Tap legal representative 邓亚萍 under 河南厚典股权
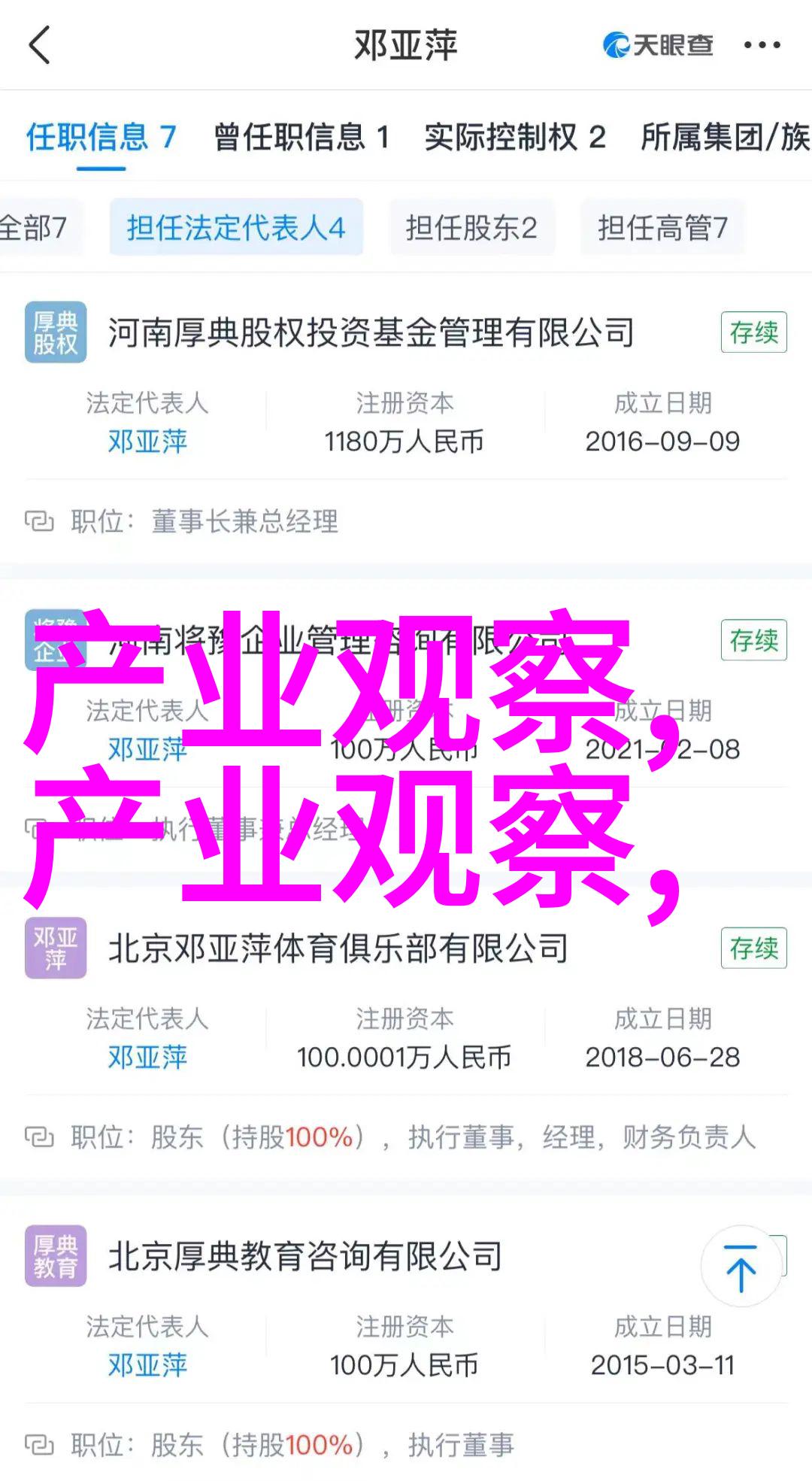This screenshot has height=1481, width=812. [x=147, y=442]
